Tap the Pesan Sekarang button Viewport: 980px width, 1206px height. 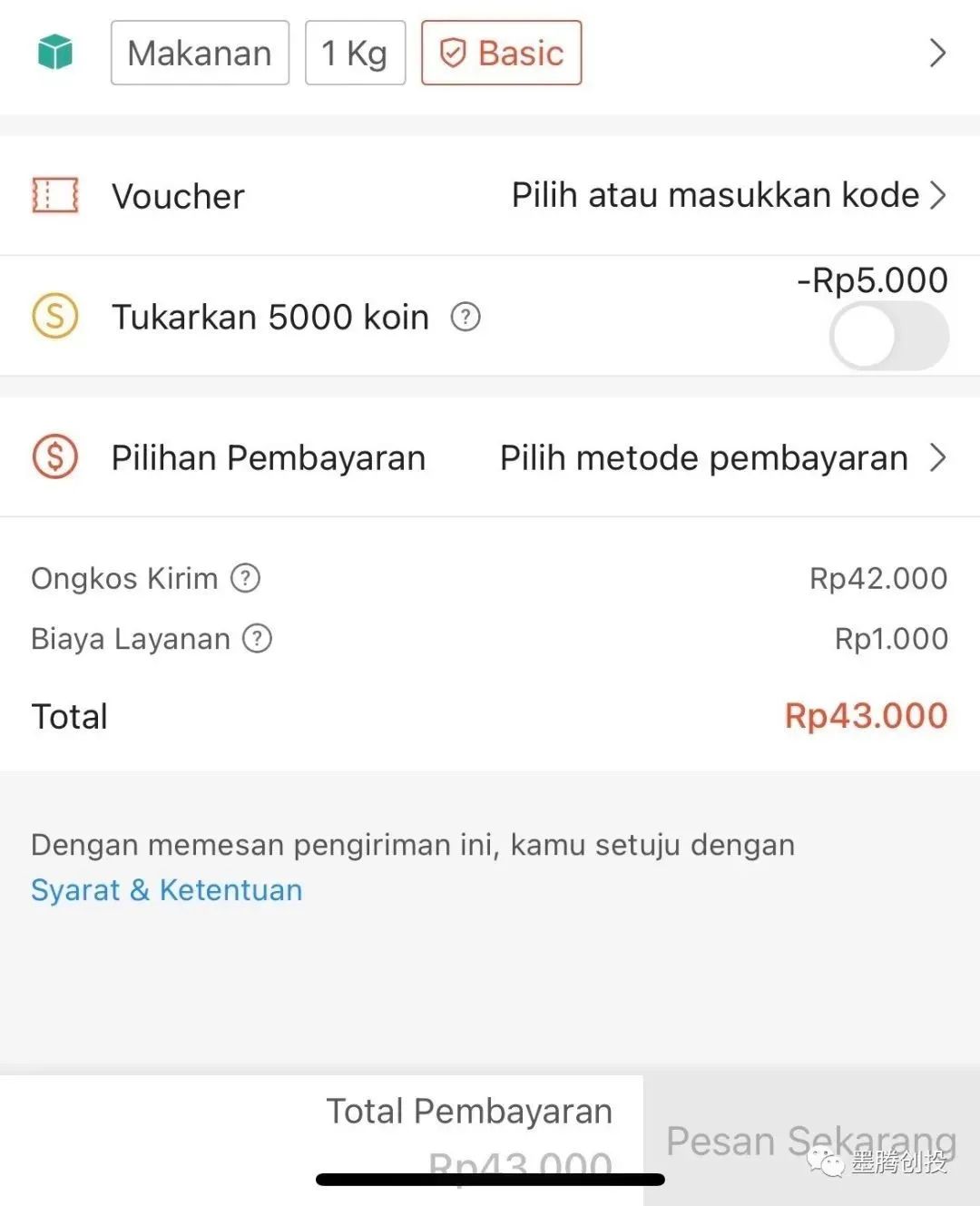click(x=811, y=1141)
